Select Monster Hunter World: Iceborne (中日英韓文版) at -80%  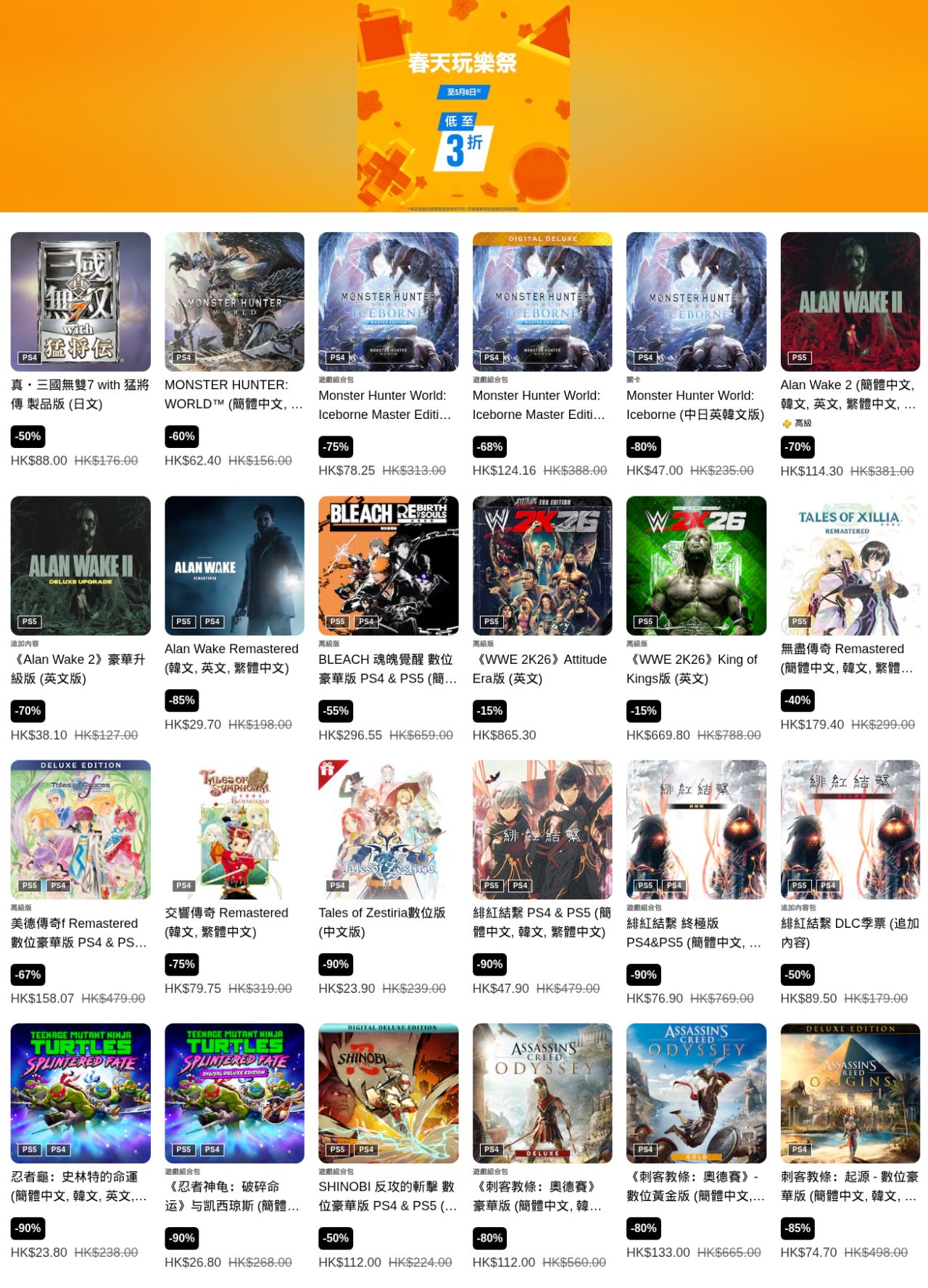[696, 302]
